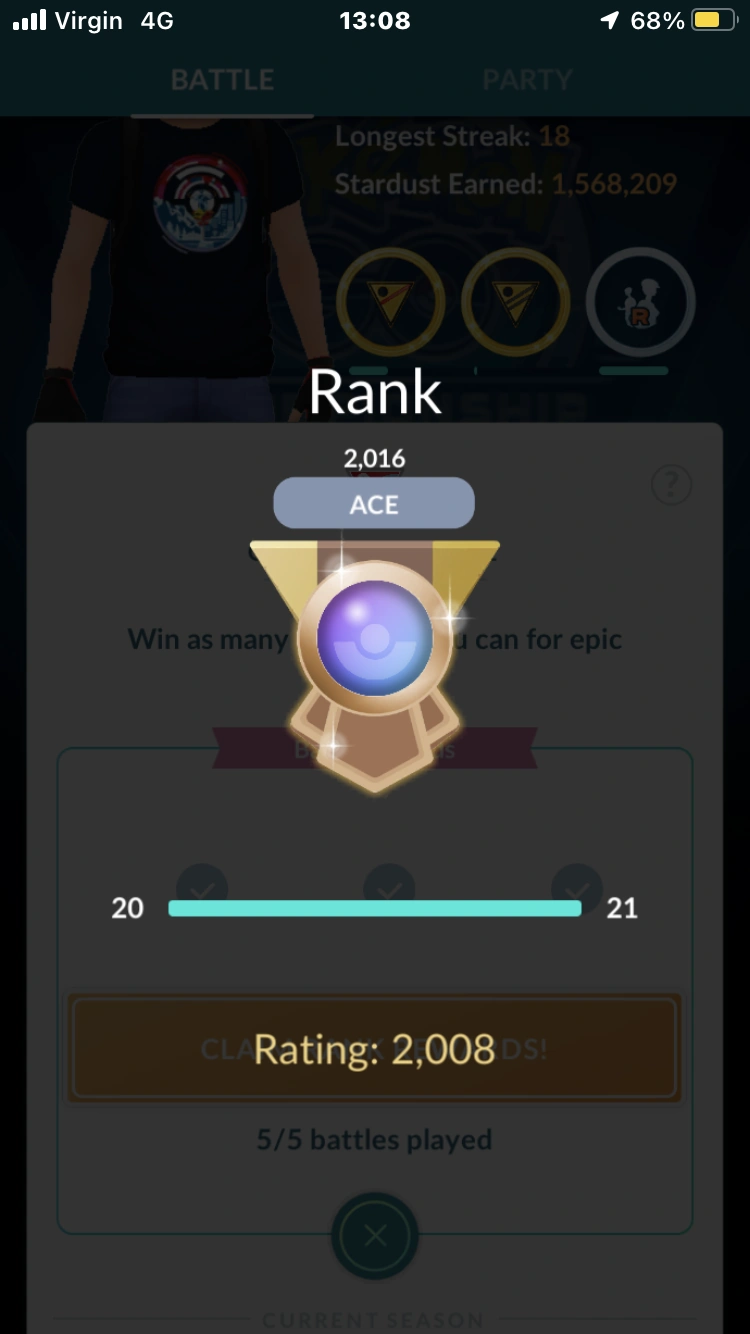Open the Ultra League medal
Screen dimensions: 750x1334
pos(515,302)
